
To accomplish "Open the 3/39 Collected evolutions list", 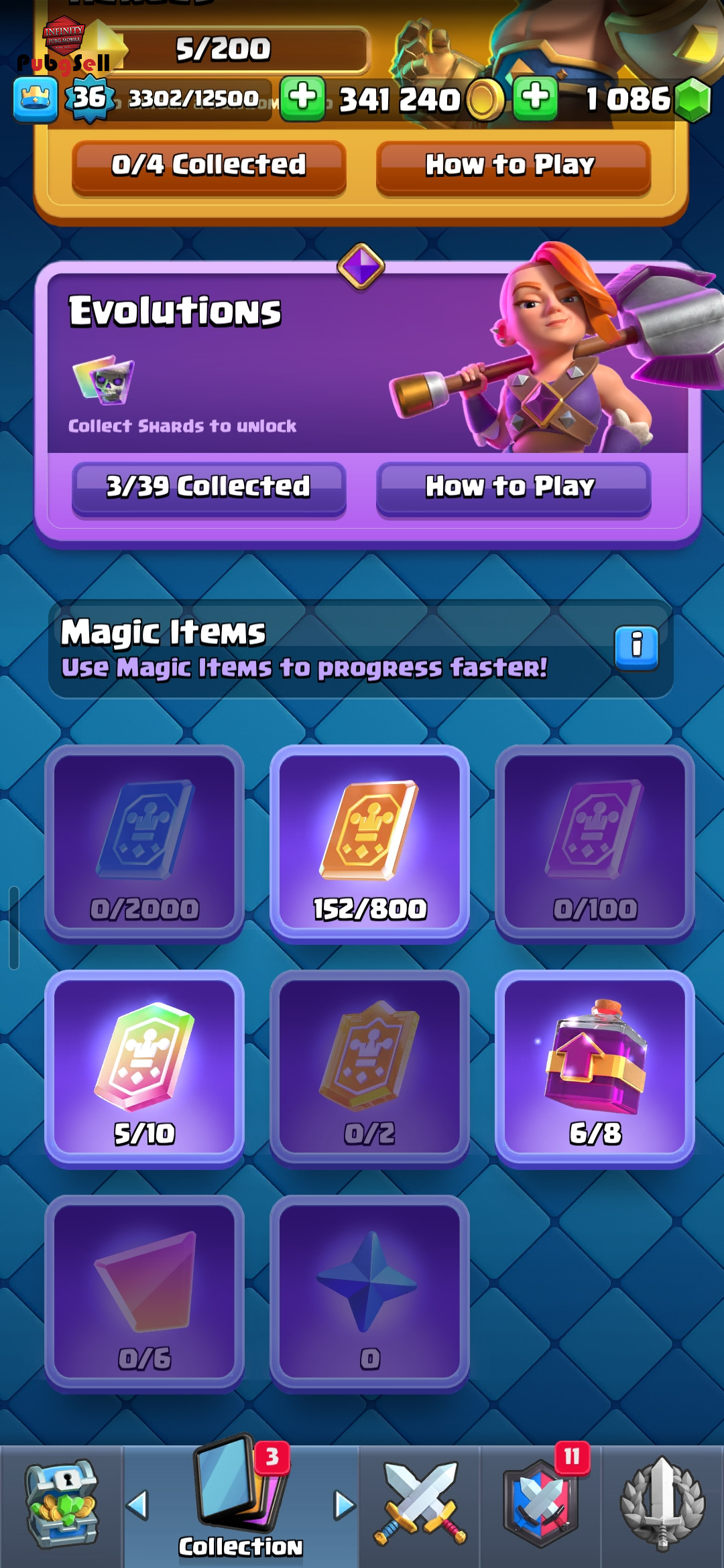I will click(208, 487).
